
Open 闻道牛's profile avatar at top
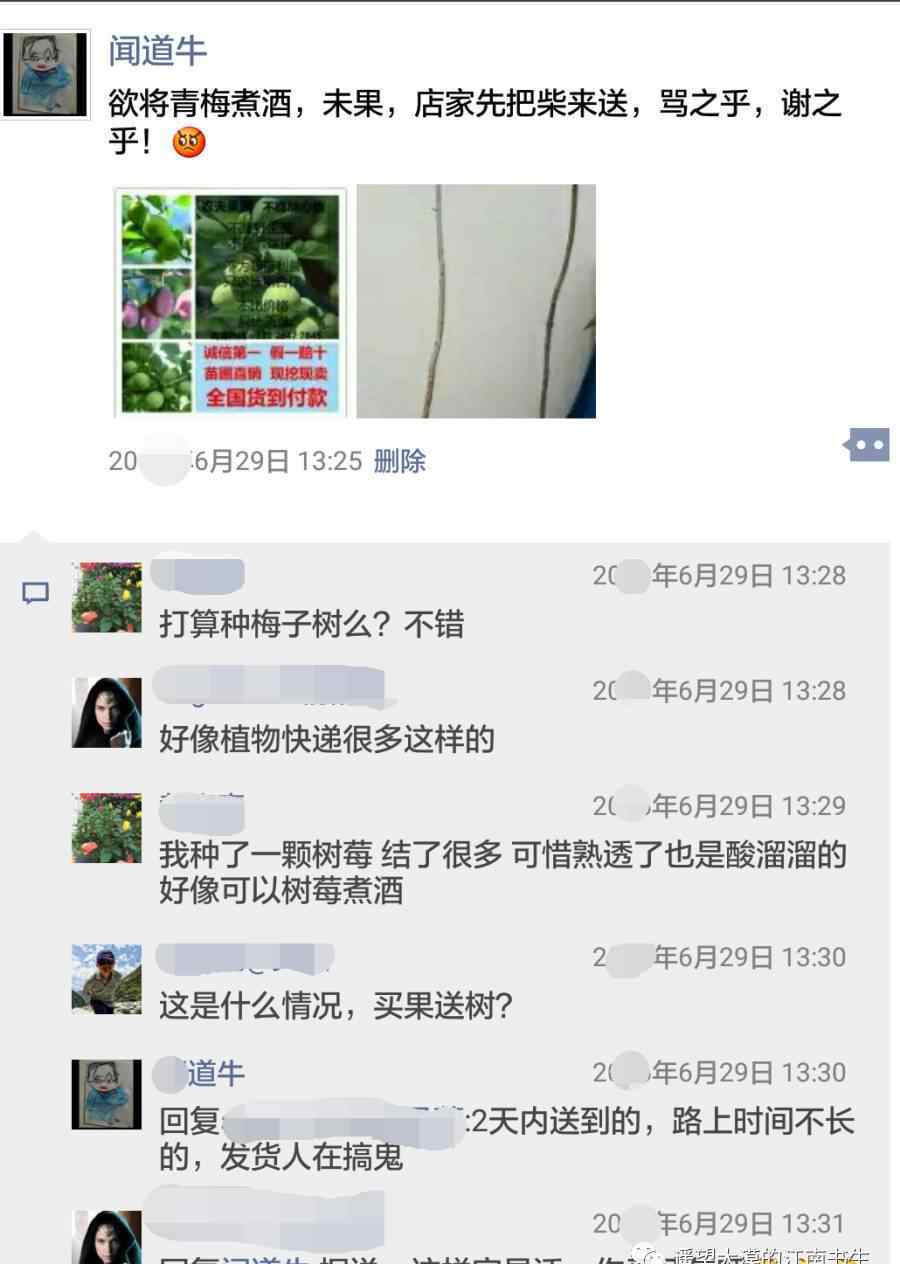click(46, 74)
